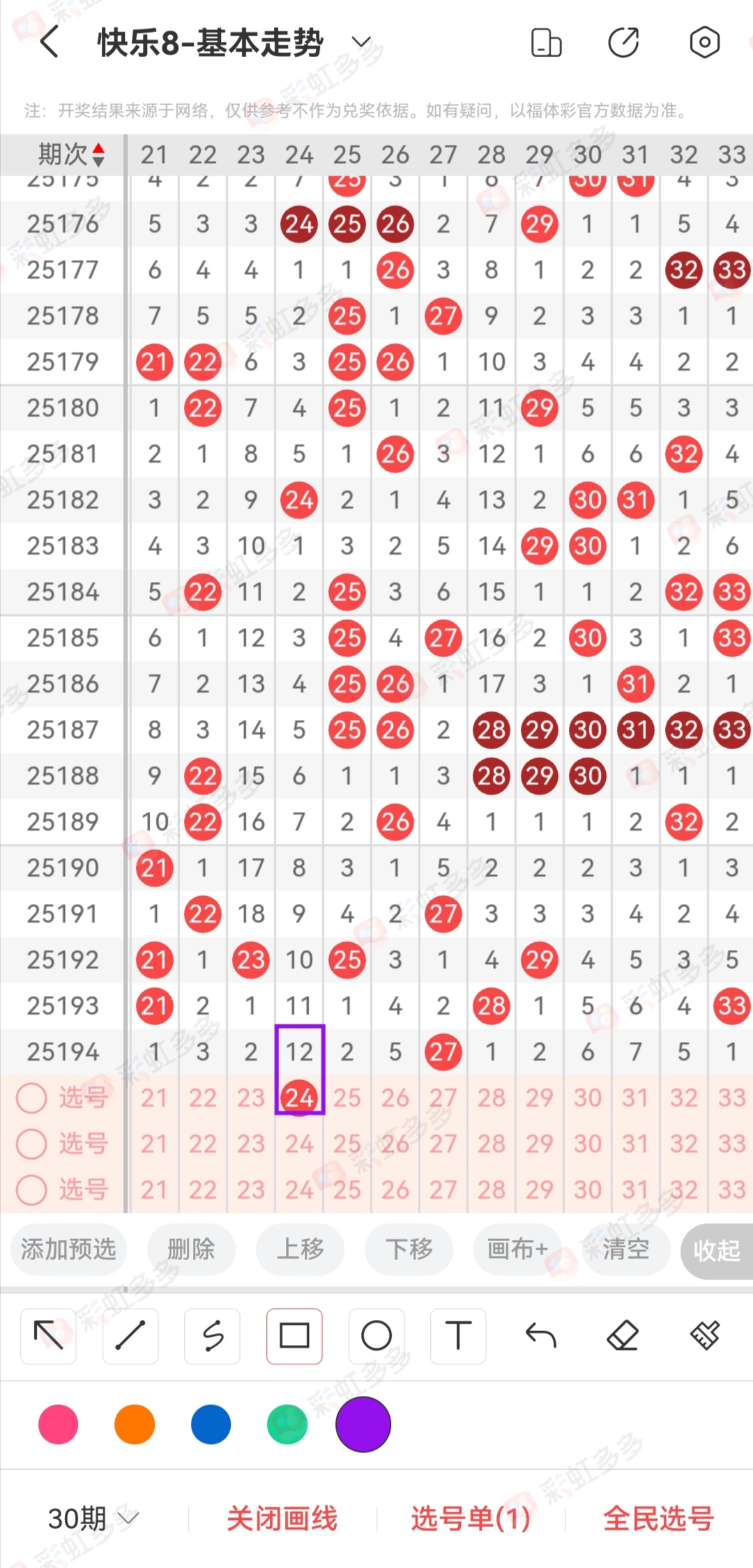The width and height of the screenshot is (753, 1568).
Task: Expand the 快乐8-基本走势 title dropdown
Action: [x=361, y=43]
